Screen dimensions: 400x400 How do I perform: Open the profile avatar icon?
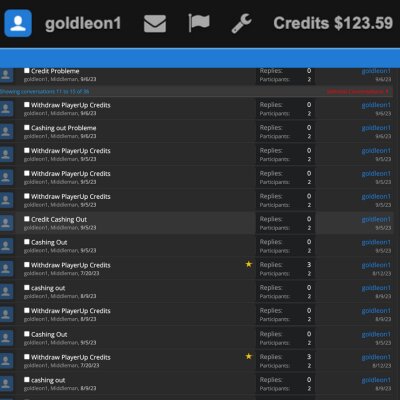click(18, 23)
